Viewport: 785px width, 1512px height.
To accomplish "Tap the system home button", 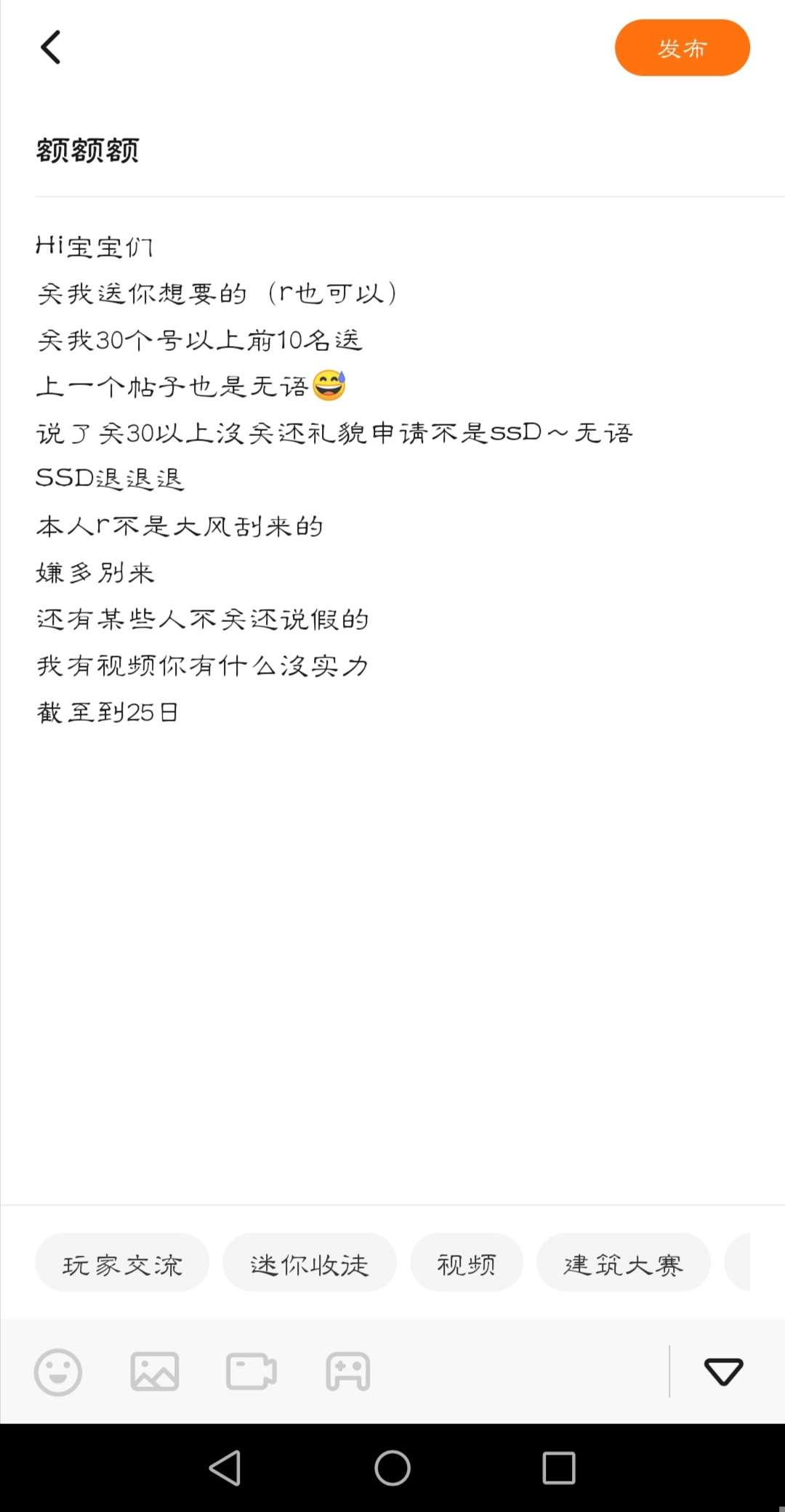I will tap(392, 1468).
